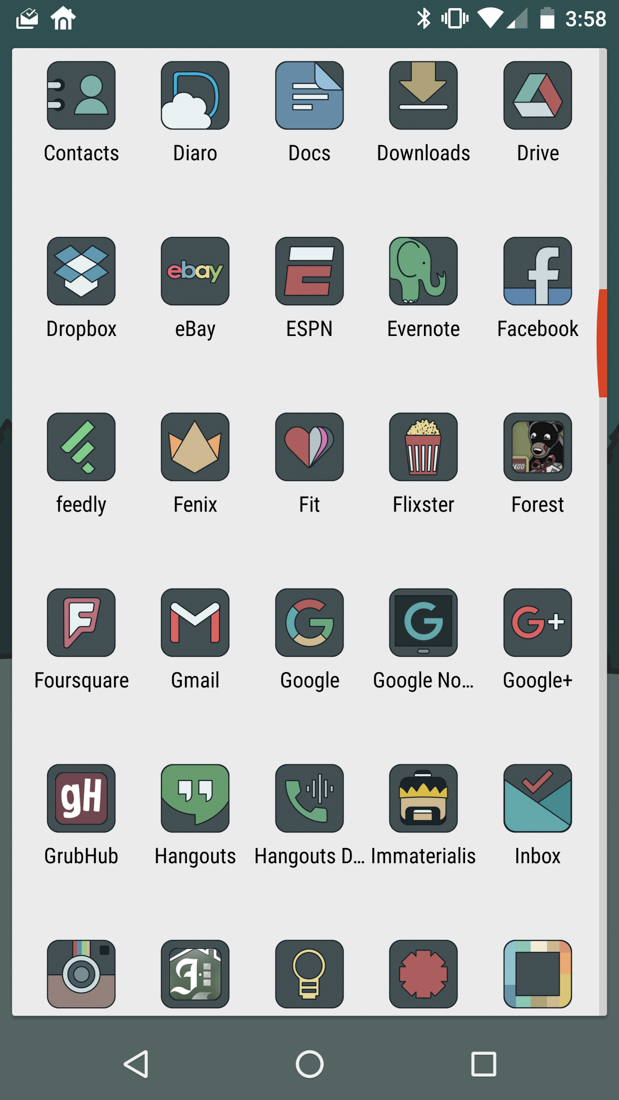This screenshot has width=619, height=1100.
Task: Open the Docs app
Action: tap(309, 96)
